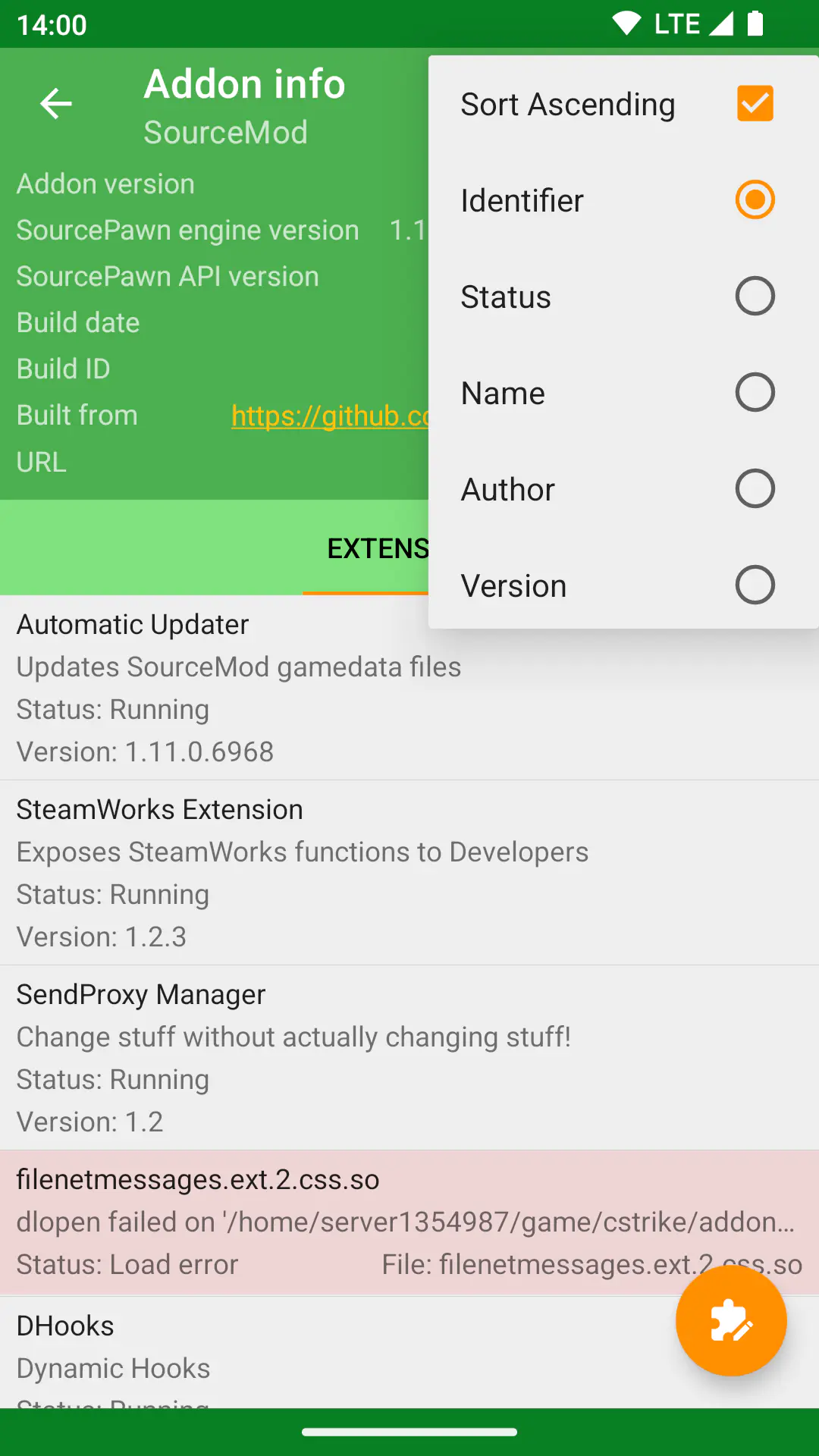Viewport: 819px width, 1456px height.
Task: Open the github link in Built from
Action: (x=330, y=416)
